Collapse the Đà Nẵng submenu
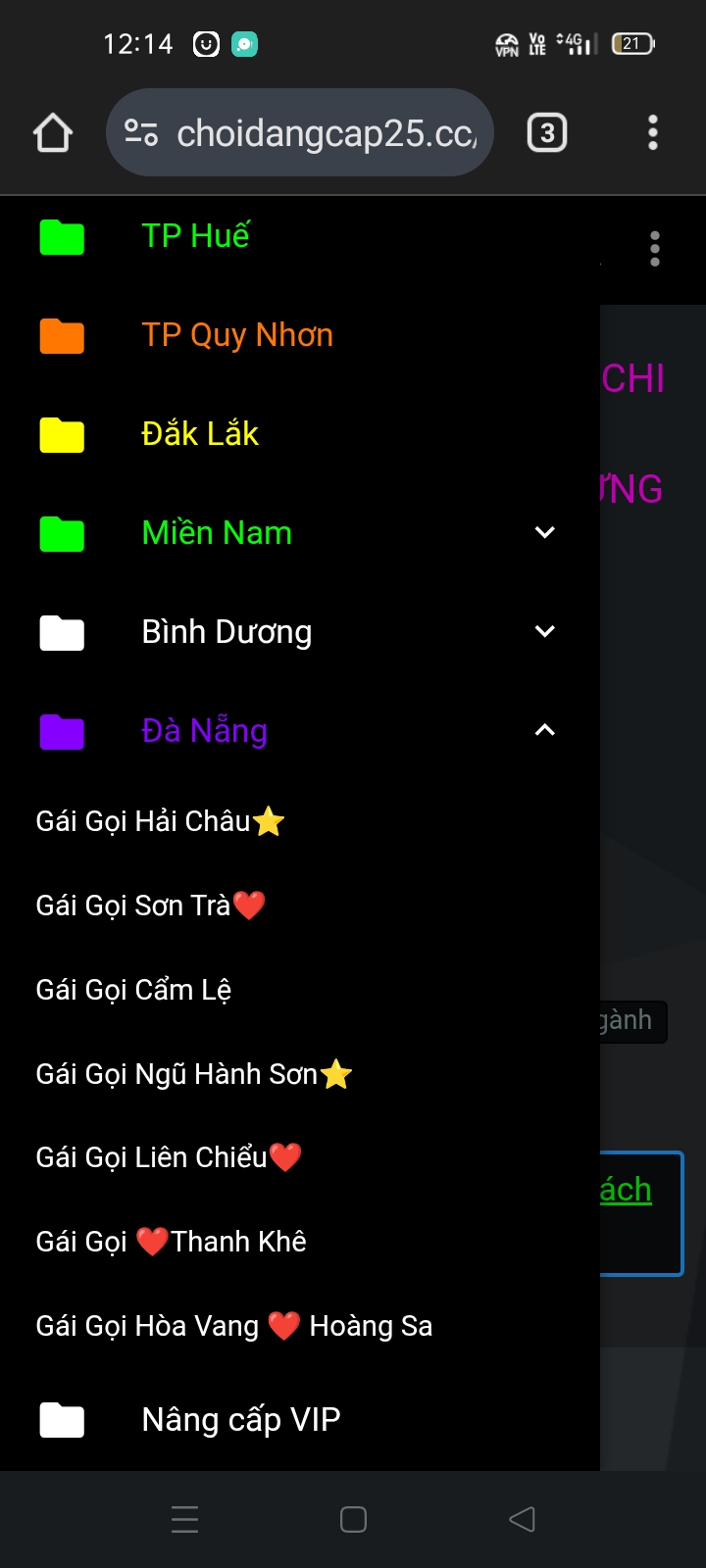Viewport: 706px width, 1568px height. click(544, 731)
